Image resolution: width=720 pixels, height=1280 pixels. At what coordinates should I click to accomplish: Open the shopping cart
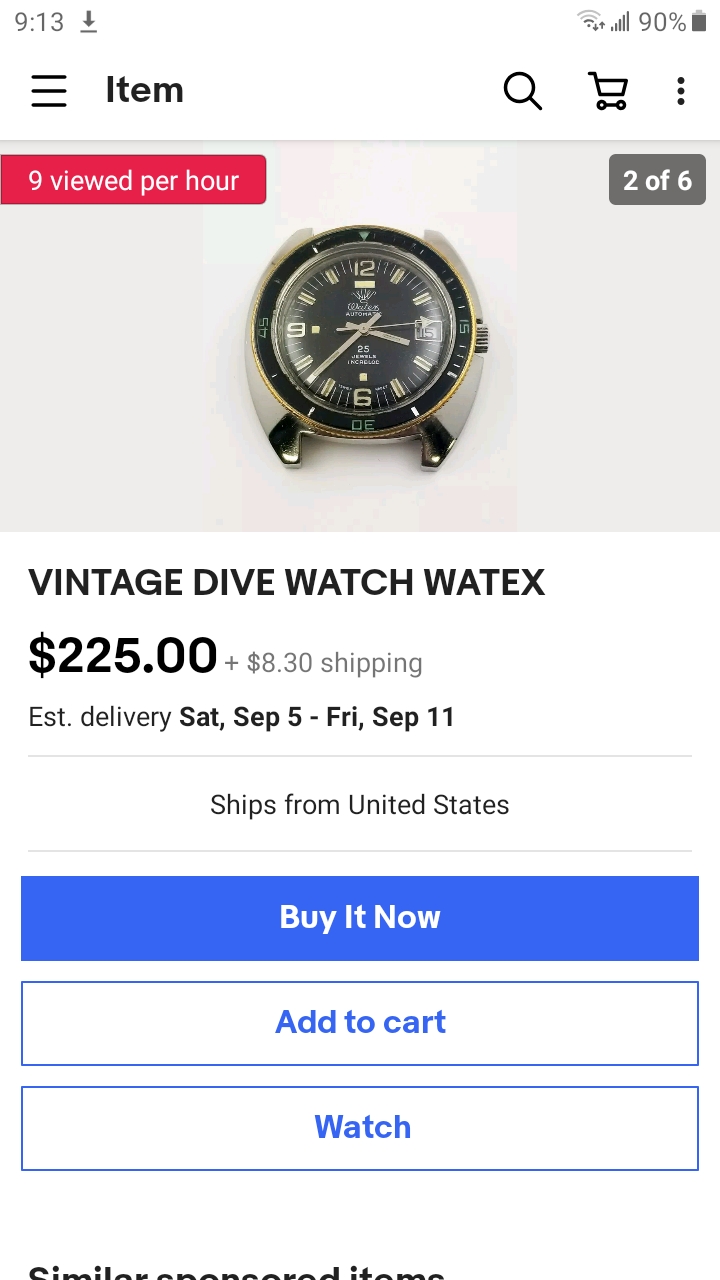[607, 91]
